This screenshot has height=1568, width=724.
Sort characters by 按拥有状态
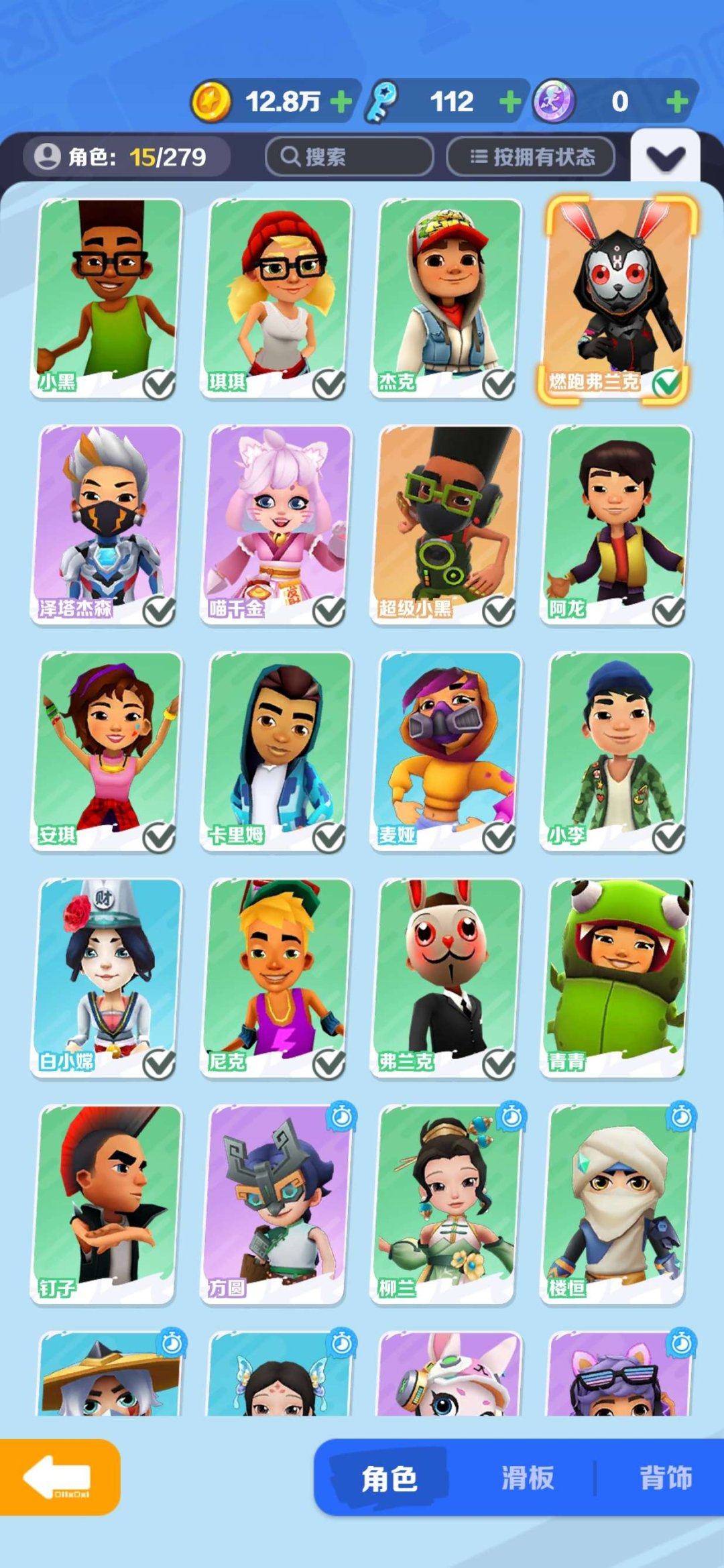click(x=531, y=157)
